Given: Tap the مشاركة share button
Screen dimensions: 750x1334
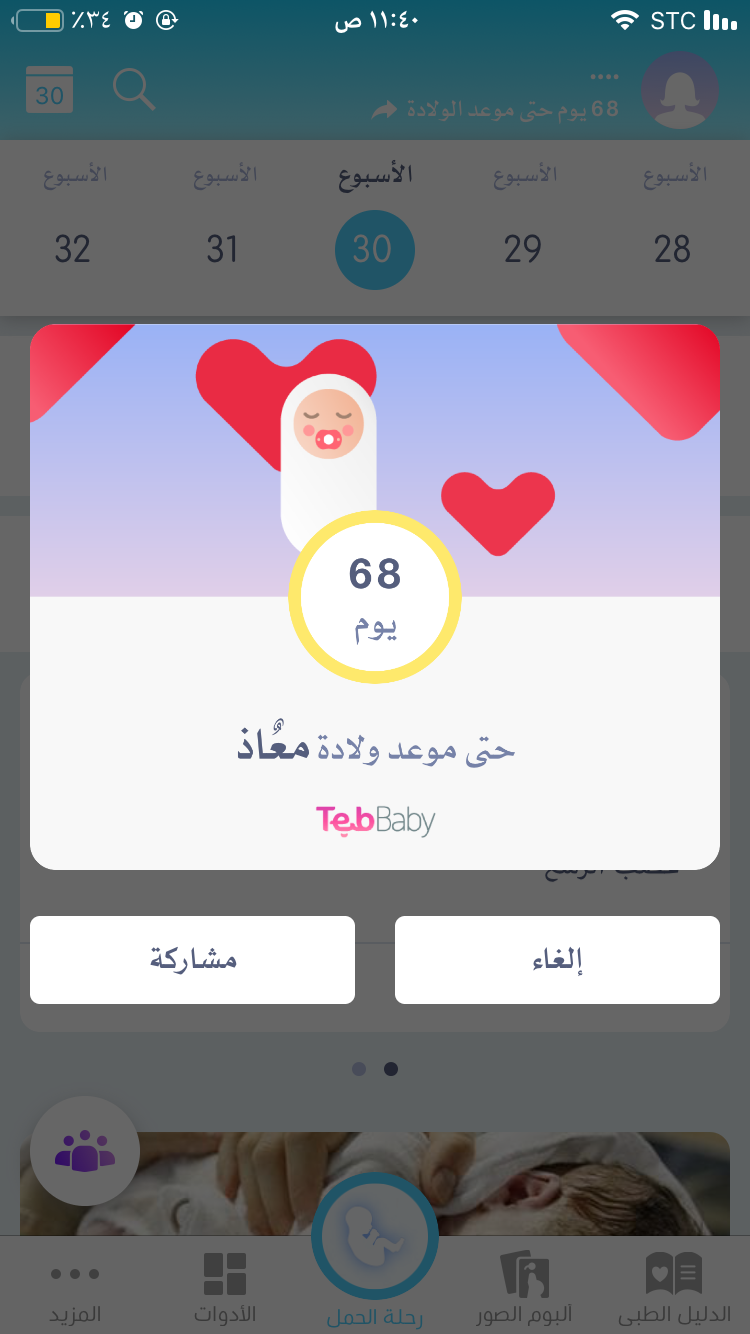Looking at the screenshot, I should click(x=192, y=960).
